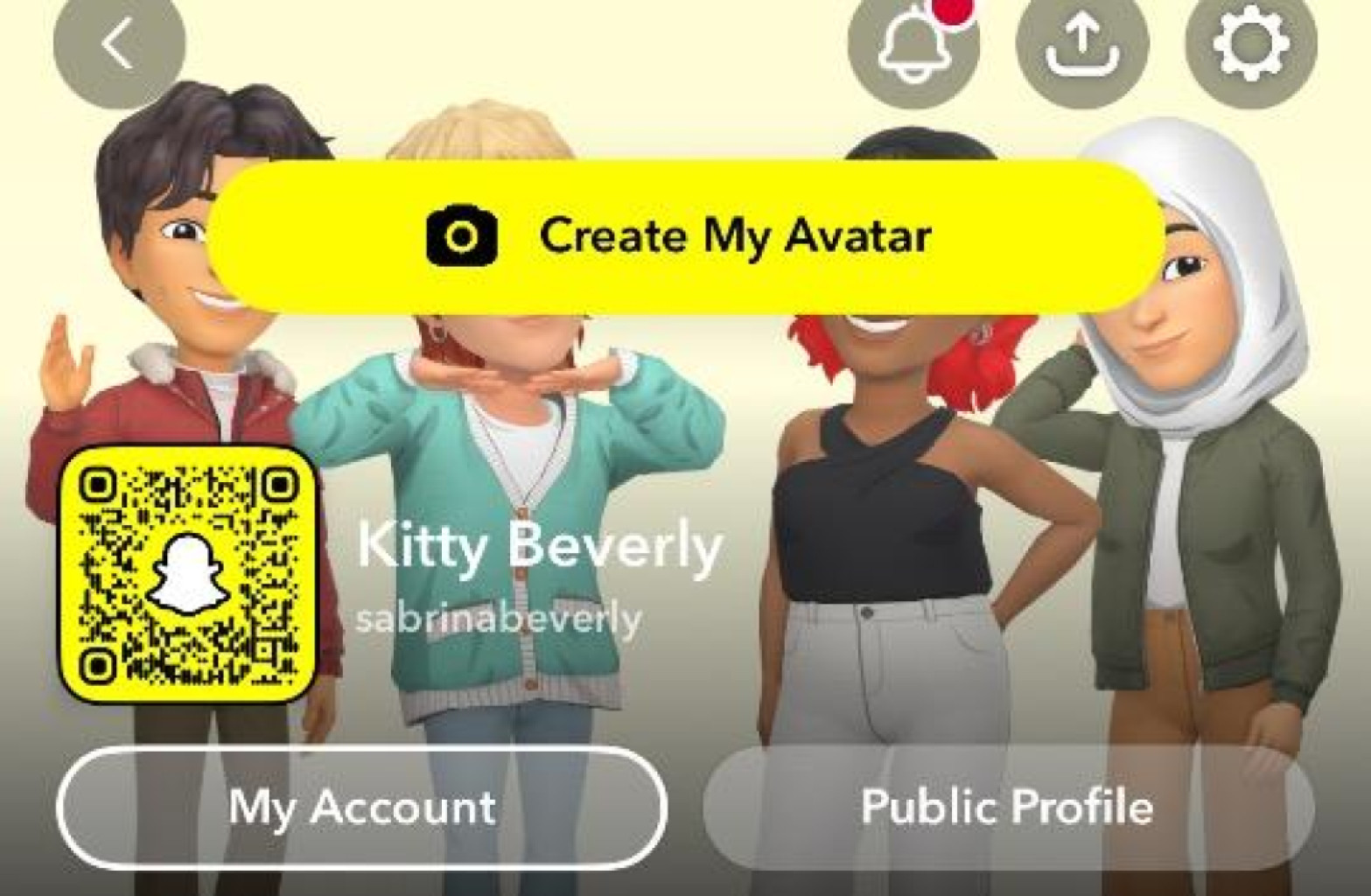The image size is (1371, 896).
Task: Go back using the arrow icon
Action: pyautogui.click(x=119, y=45)
